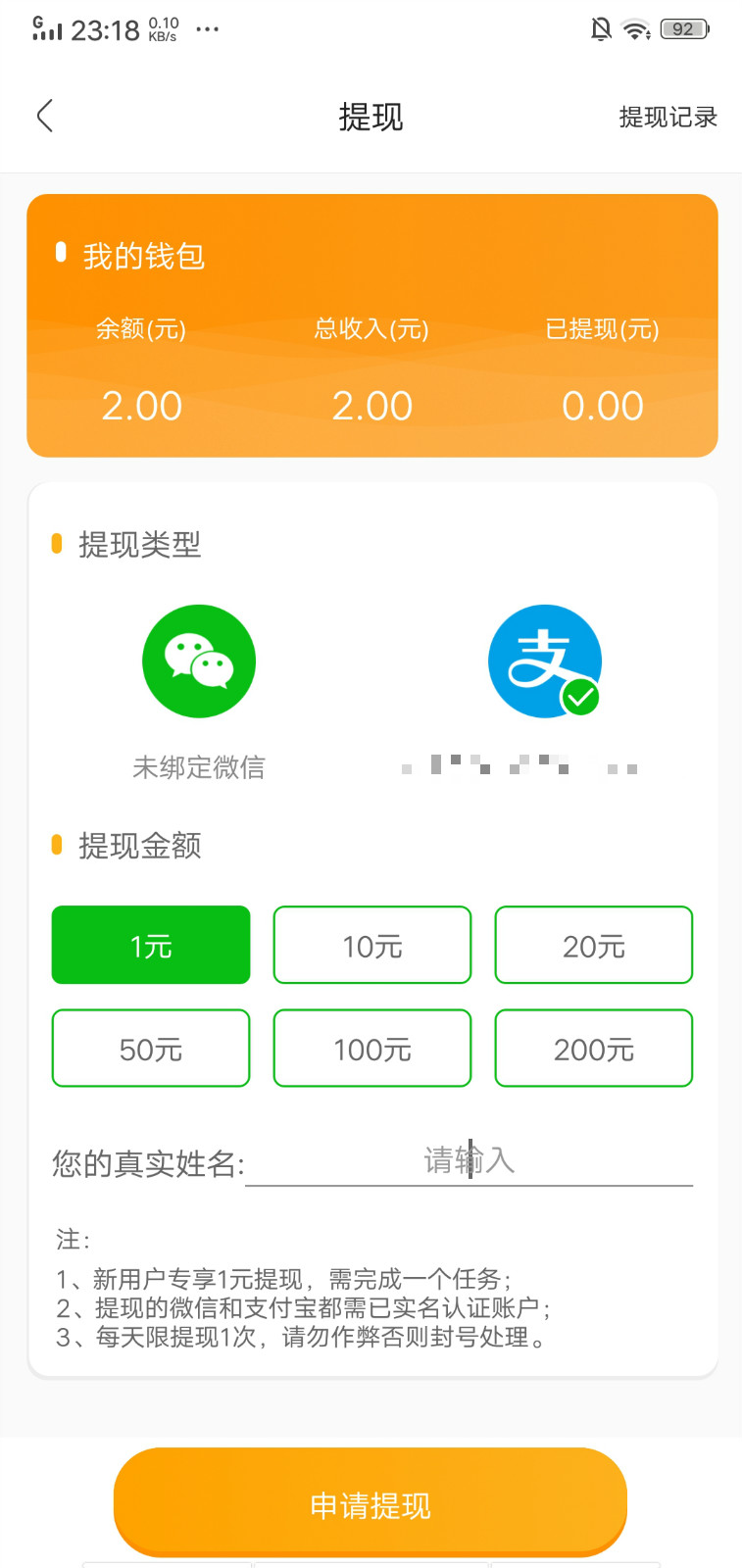The width and height of the screenshot is (742, 1568).
Task: Open 提现记录 withdrawal history
Action: tap(668, 115)
